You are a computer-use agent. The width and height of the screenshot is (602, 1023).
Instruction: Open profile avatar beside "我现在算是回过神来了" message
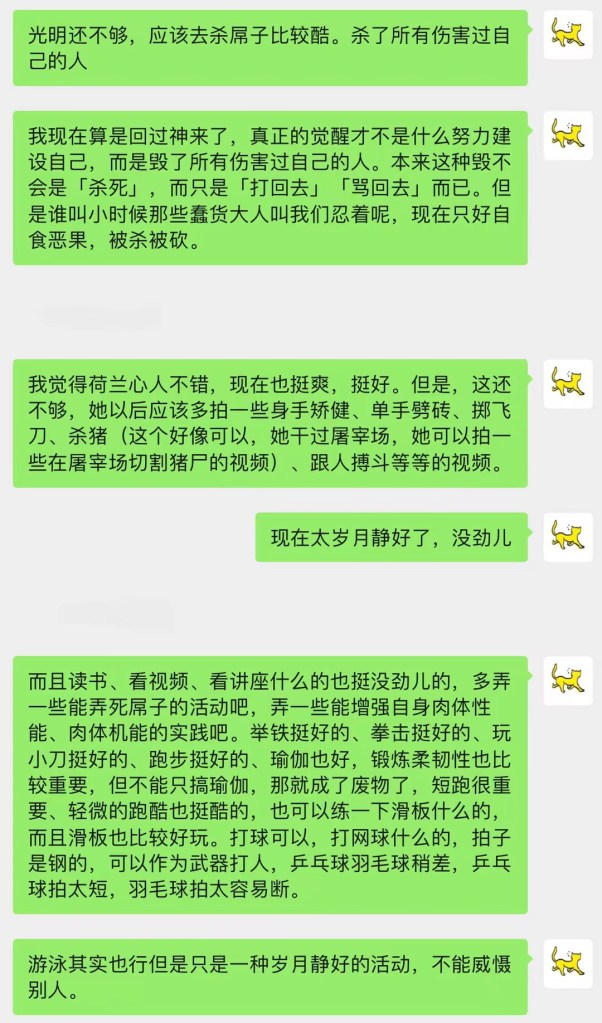pyautogui.click(x=568, y=135)
